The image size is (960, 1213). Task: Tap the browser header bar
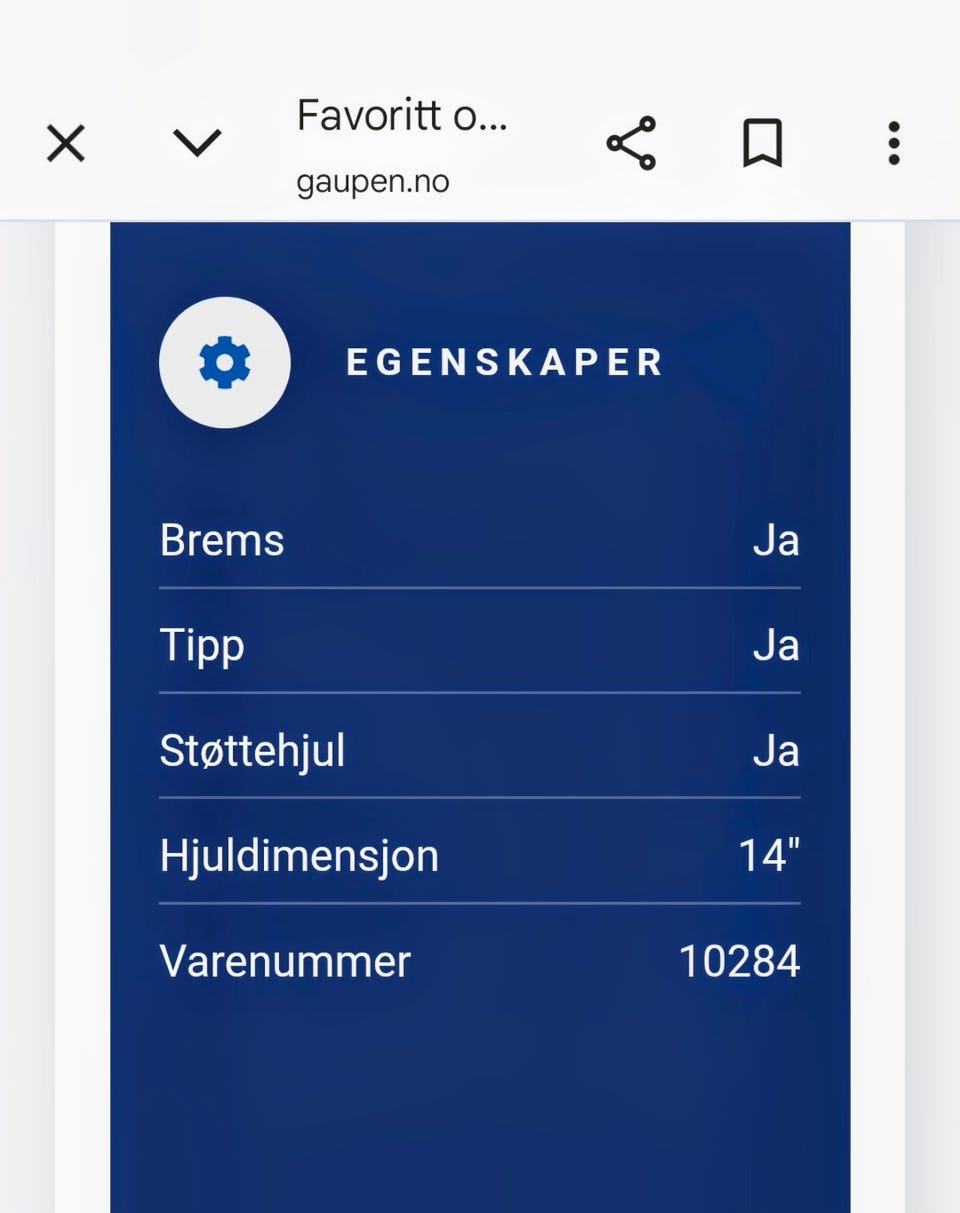click(x=480, y=143)
